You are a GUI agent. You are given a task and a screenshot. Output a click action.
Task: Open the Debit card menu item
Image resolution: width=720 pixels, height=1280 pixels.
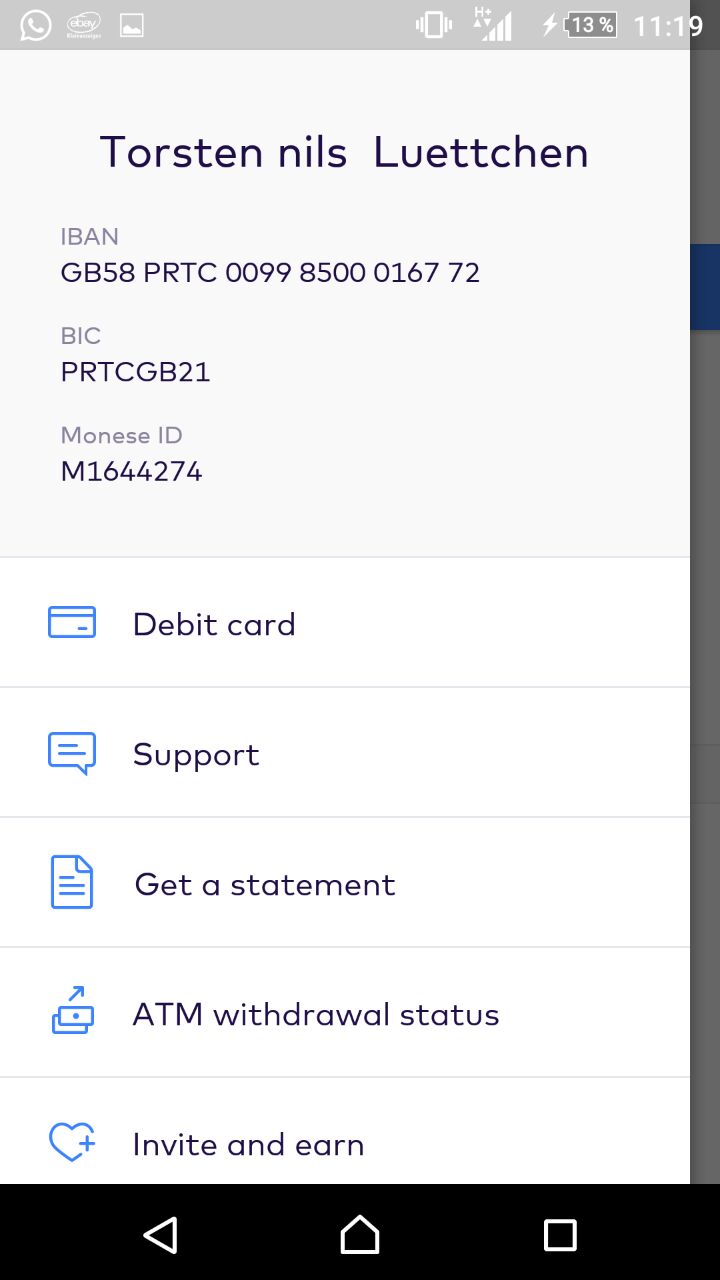click(345, 623)
